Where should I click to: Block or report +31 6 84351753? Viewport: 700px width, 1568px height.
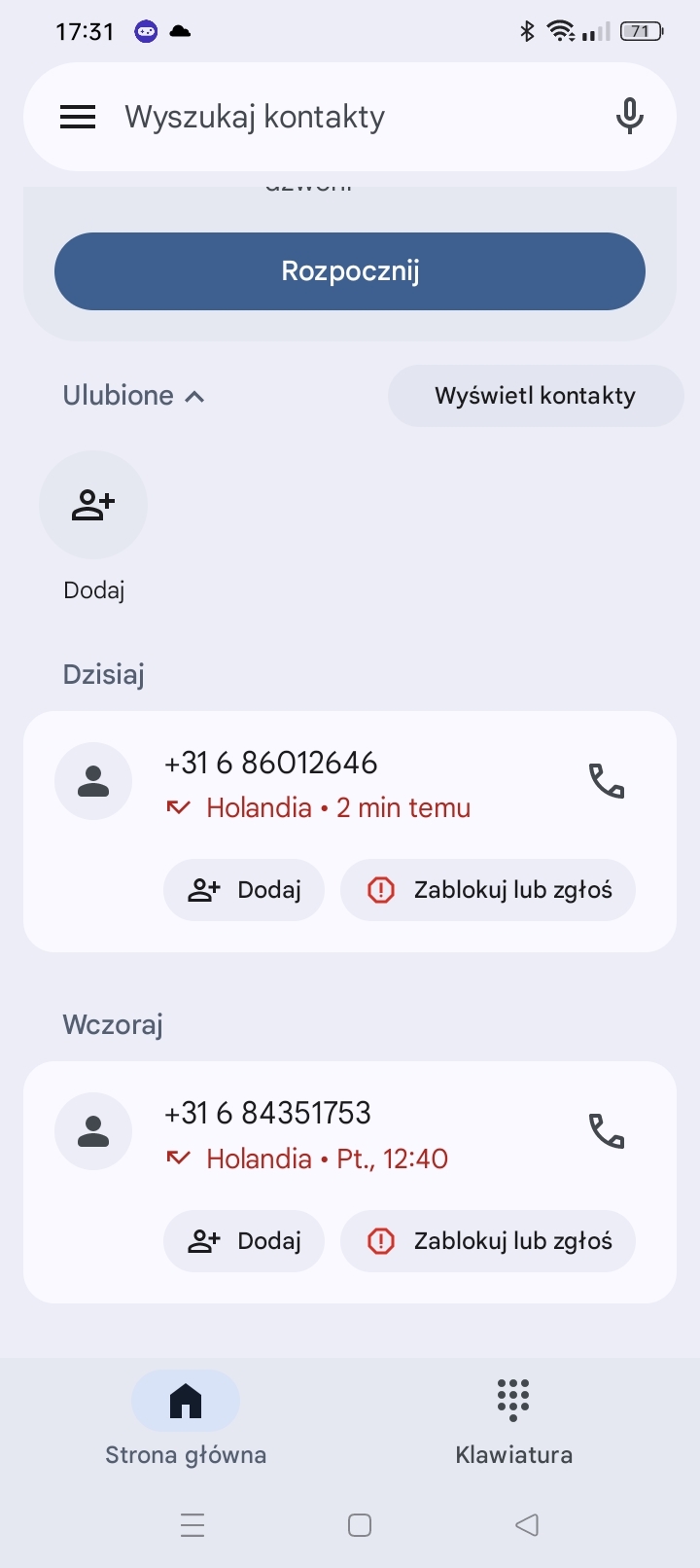pyautogui.click(x=488, y=1241)
